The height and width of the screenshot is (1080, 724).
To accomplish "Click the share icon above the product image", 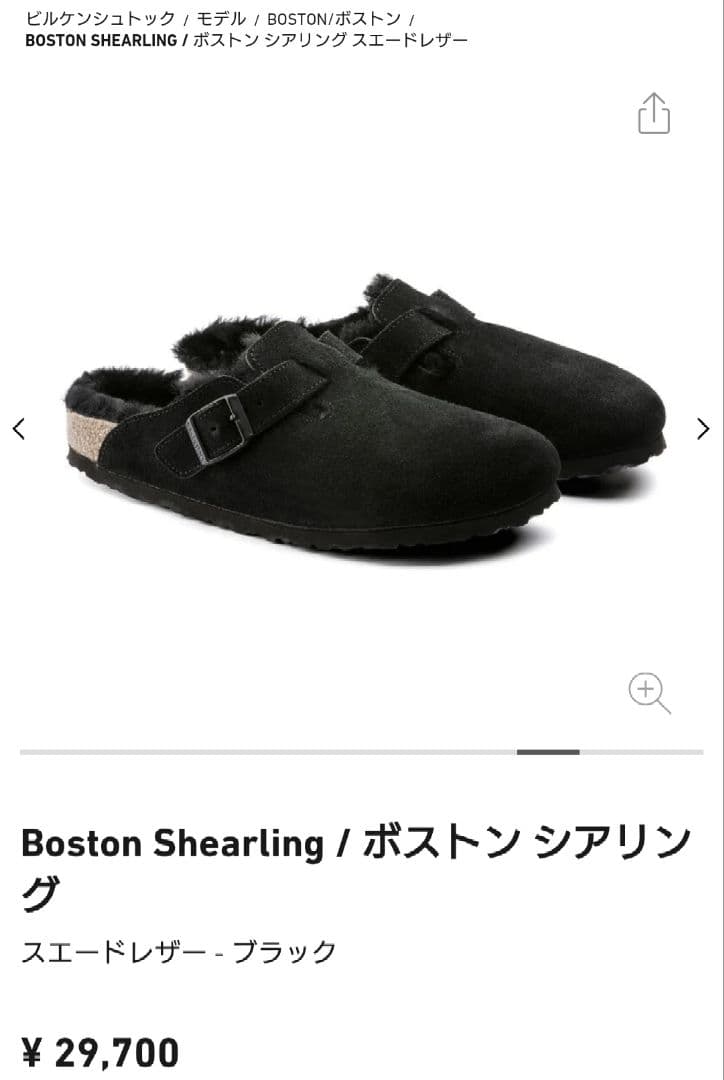I will coord(653,115).
